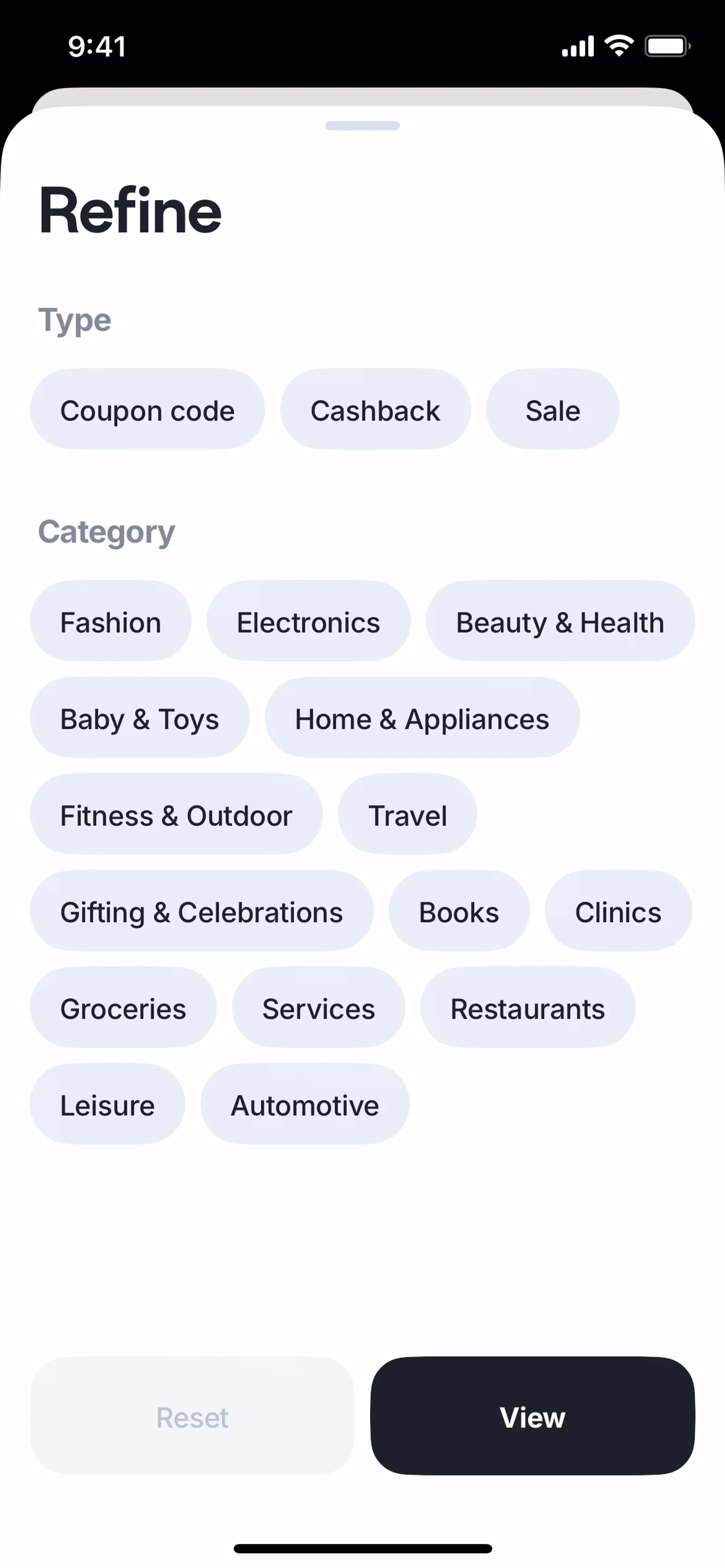The height and width of the screenshot is (1568, 725).
Task: Select the Coupon code type chip
Action: 147,410
